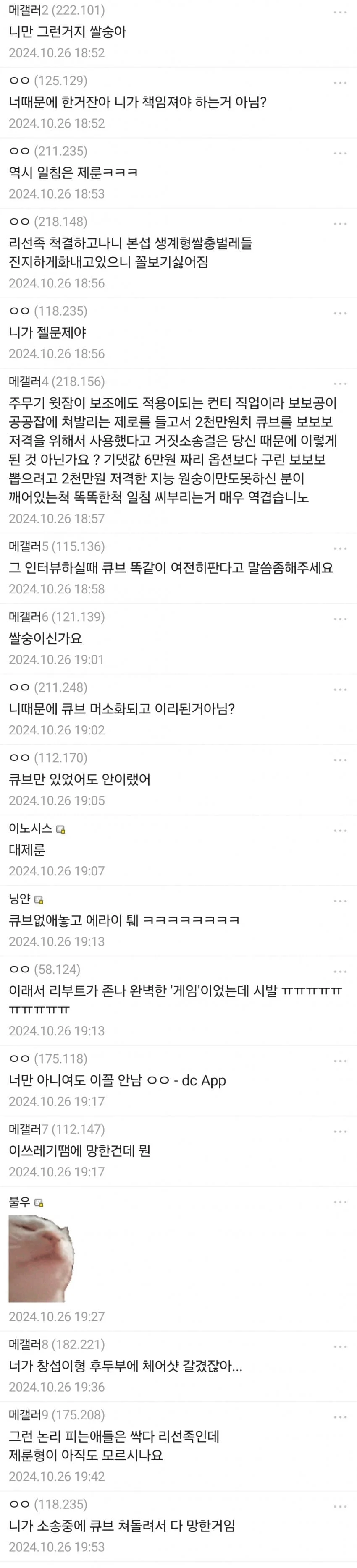Viewport: 357px width, 1568px height.
Task: Tap the nickname 불우 above the cat image
Action: point(19,1201)
